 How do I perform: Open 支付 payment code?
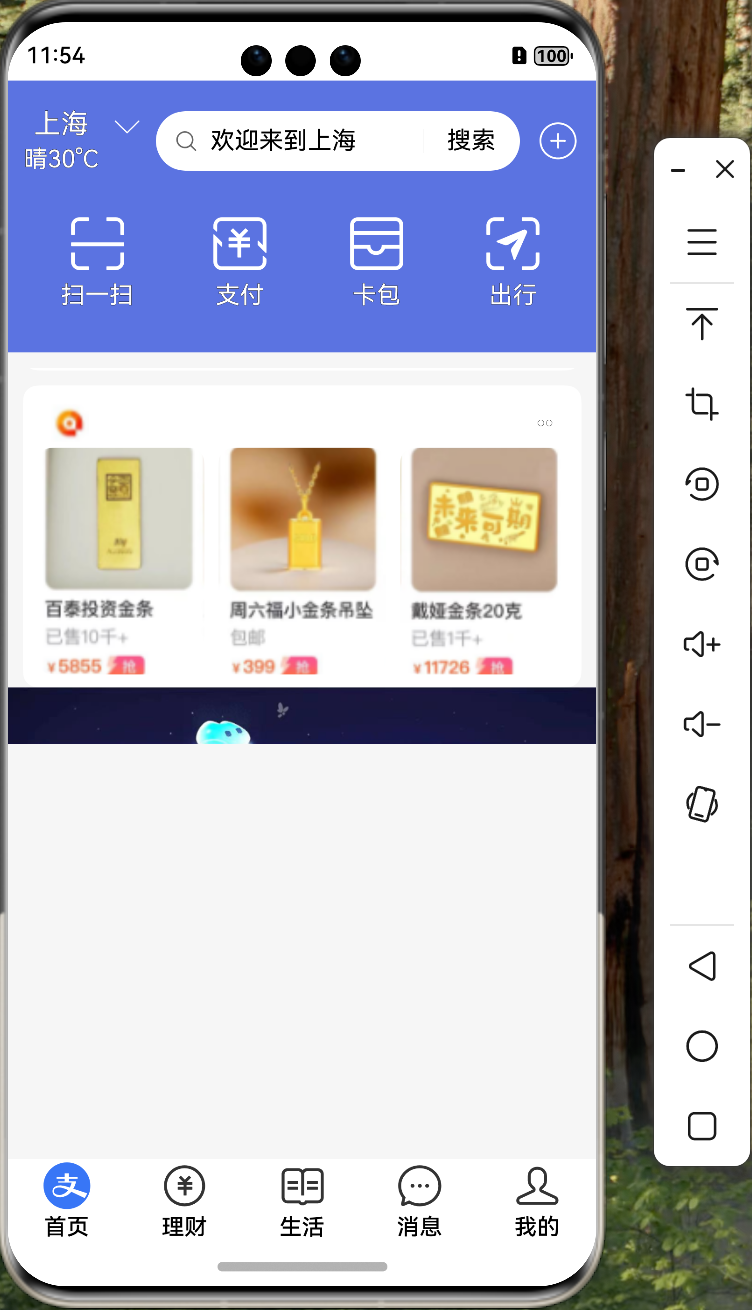[x=240, y=260]
